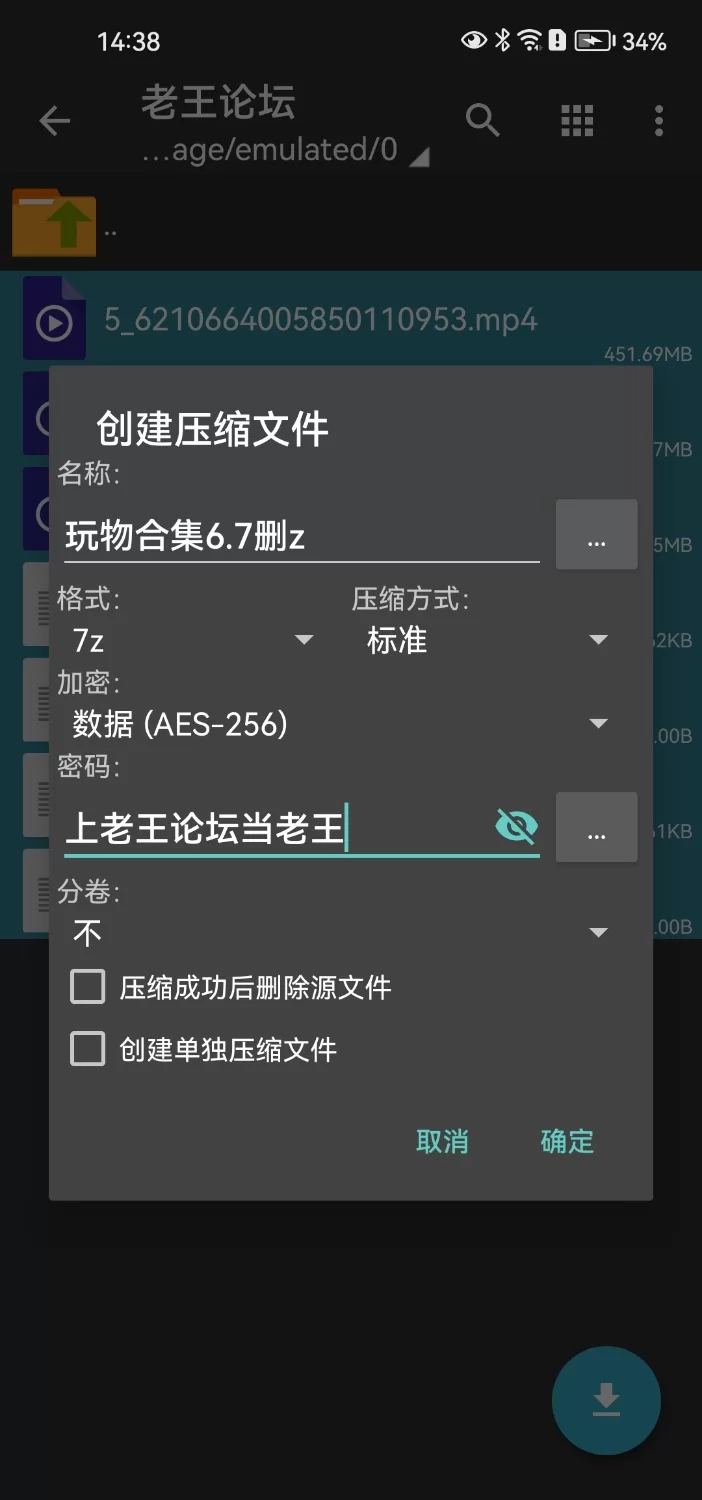Viewport: 702px width, 1500px height.
Task: Check delete source files after compression
Action: (x=88, y=988)
